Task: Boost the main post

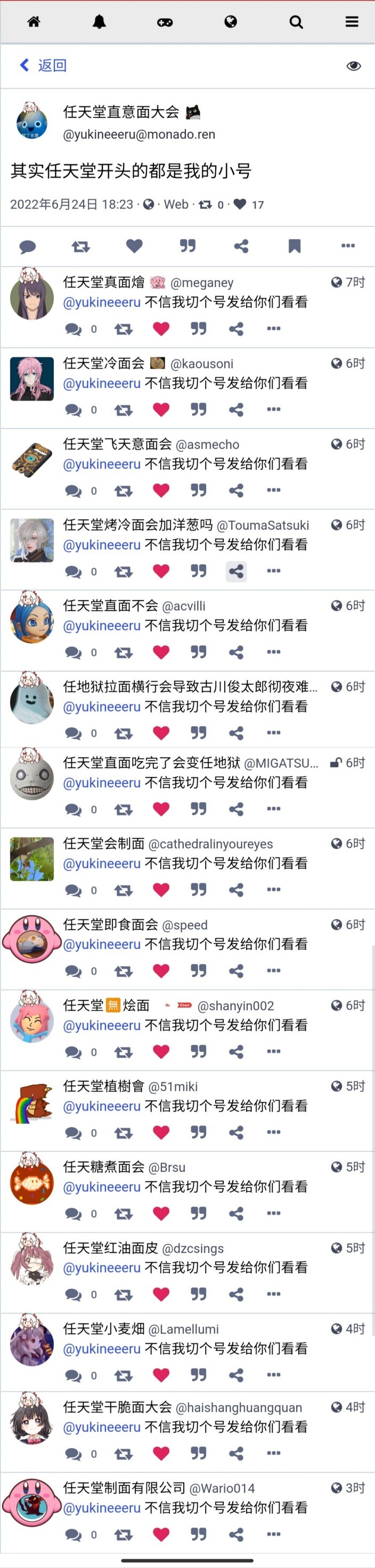Action: pyautogui.click(x=80, y=246)
